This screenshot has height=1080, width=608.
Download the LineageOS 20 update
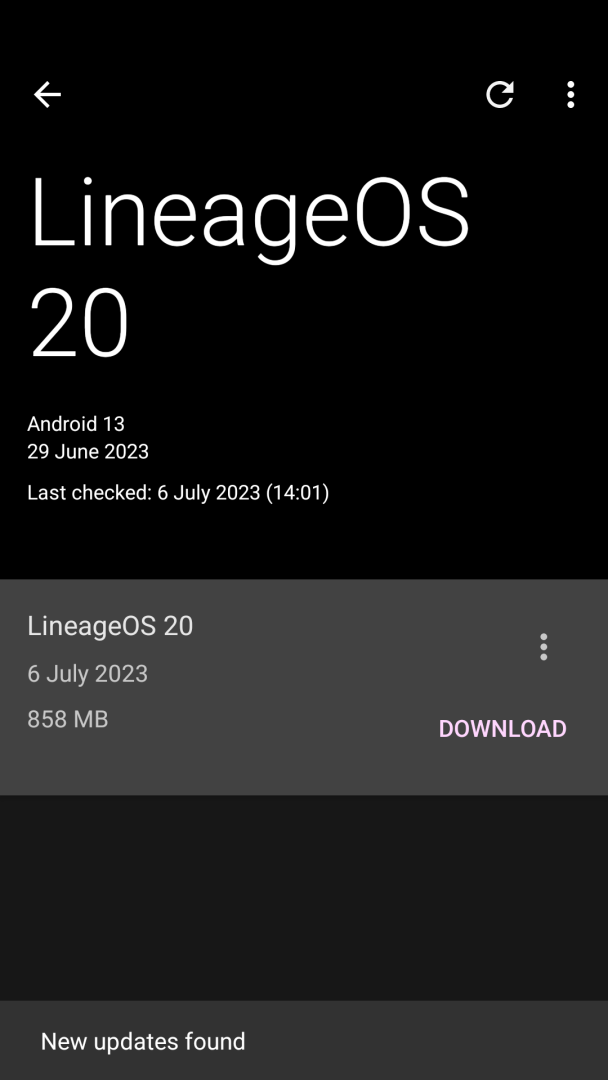(502, 729)
